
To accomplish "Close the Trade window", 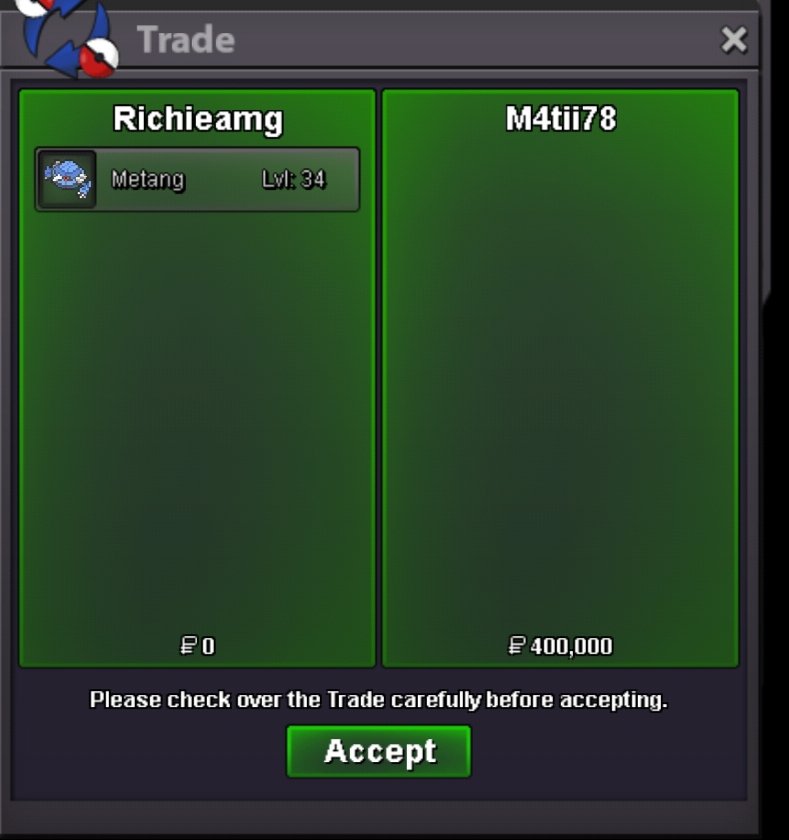I will coord(734,40).
